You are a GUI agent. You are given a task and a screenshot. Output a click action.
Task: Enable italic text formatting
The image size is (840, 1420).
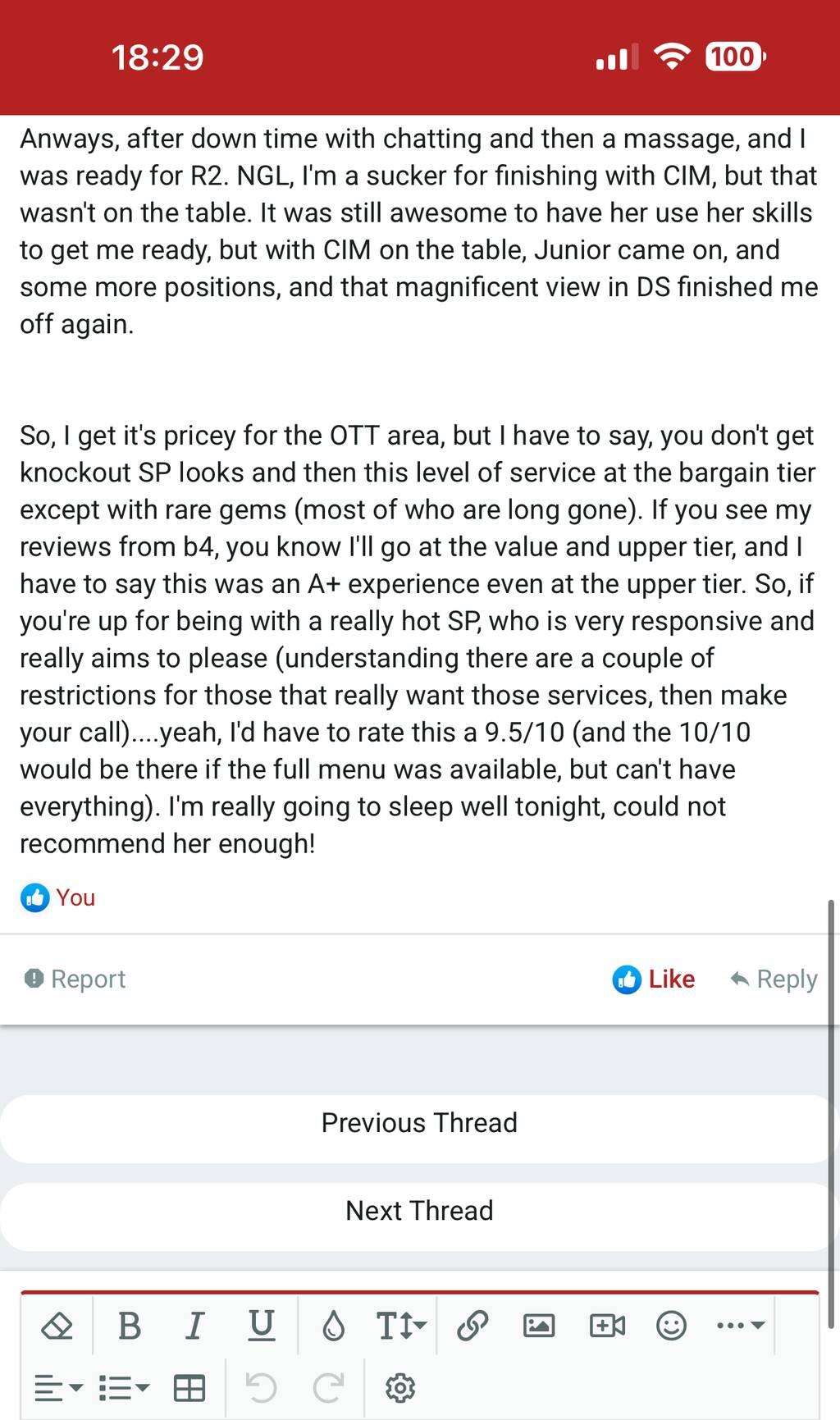point(194,1326)
